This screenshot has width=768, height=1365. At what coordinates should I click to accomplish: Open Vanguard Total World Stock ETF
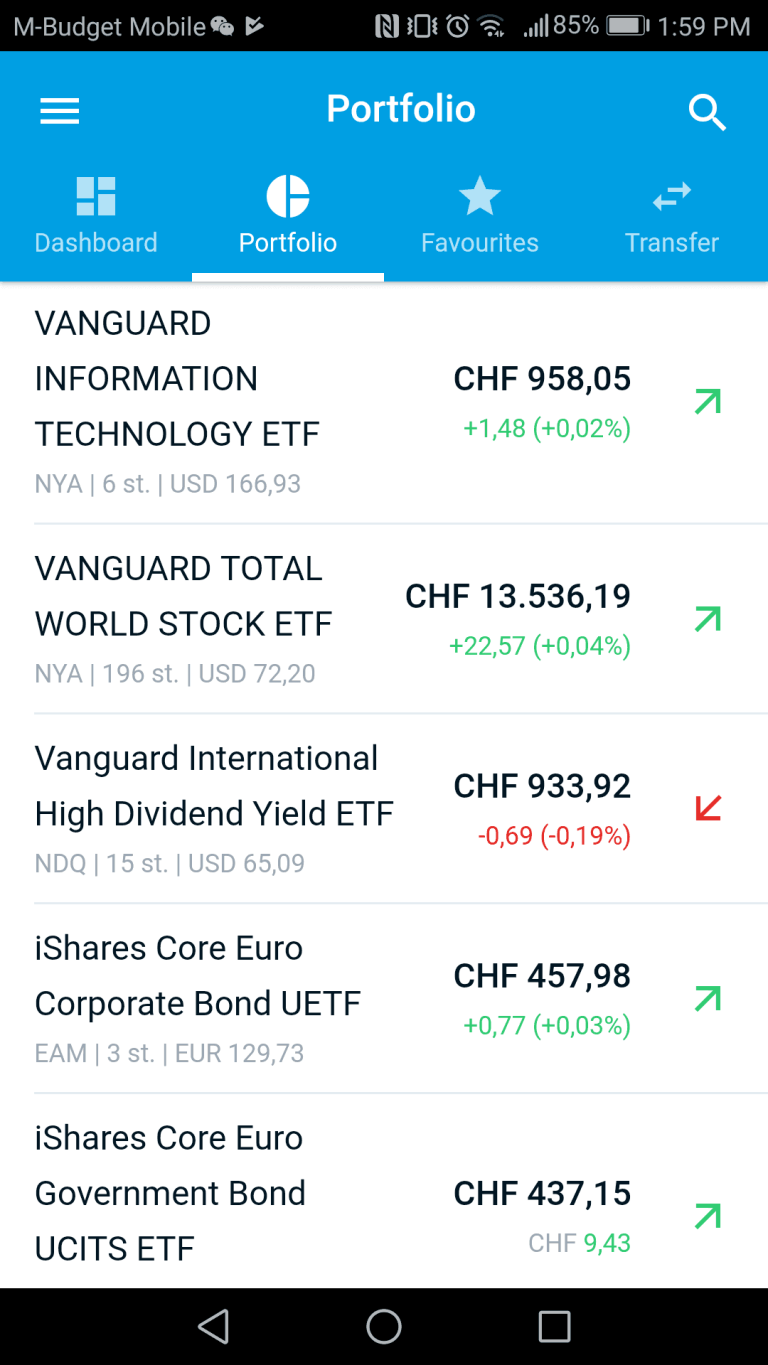click(x=384, y=619)
